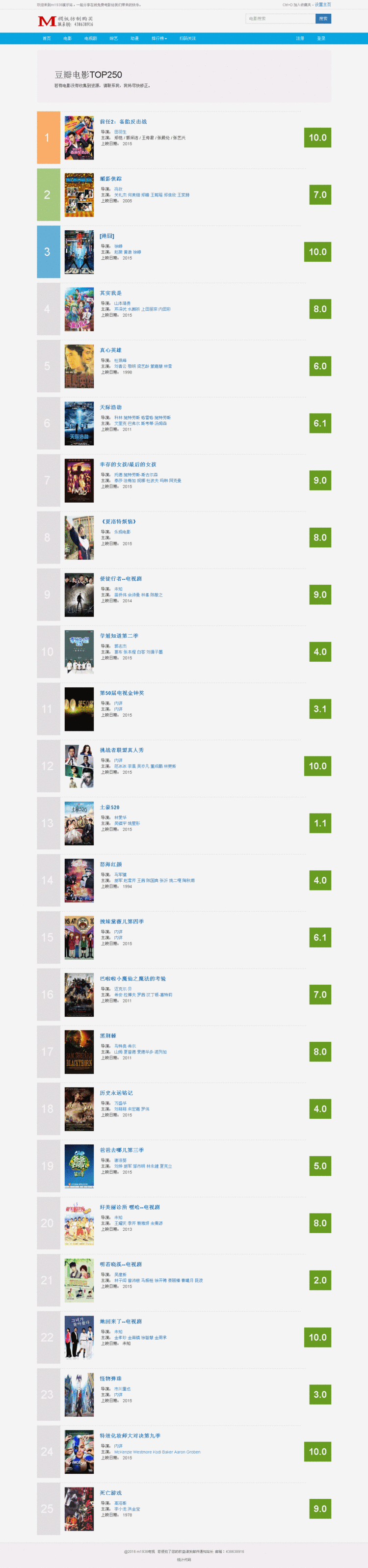Open the 综艺 section
The image size is (368, 1568).
click(x=114, y=38)
